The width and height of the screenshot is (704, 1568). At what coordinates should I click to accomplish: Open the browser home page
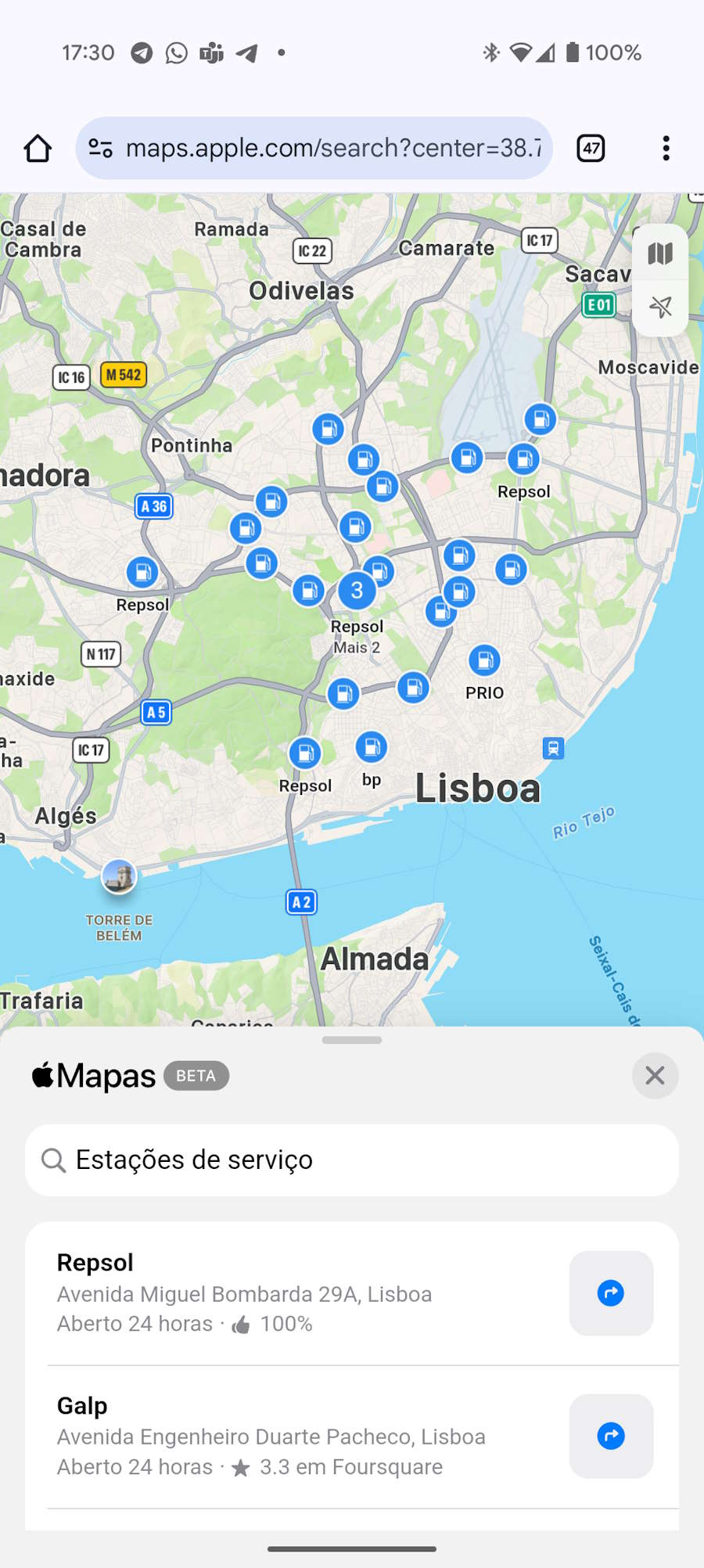click(38, 148)
